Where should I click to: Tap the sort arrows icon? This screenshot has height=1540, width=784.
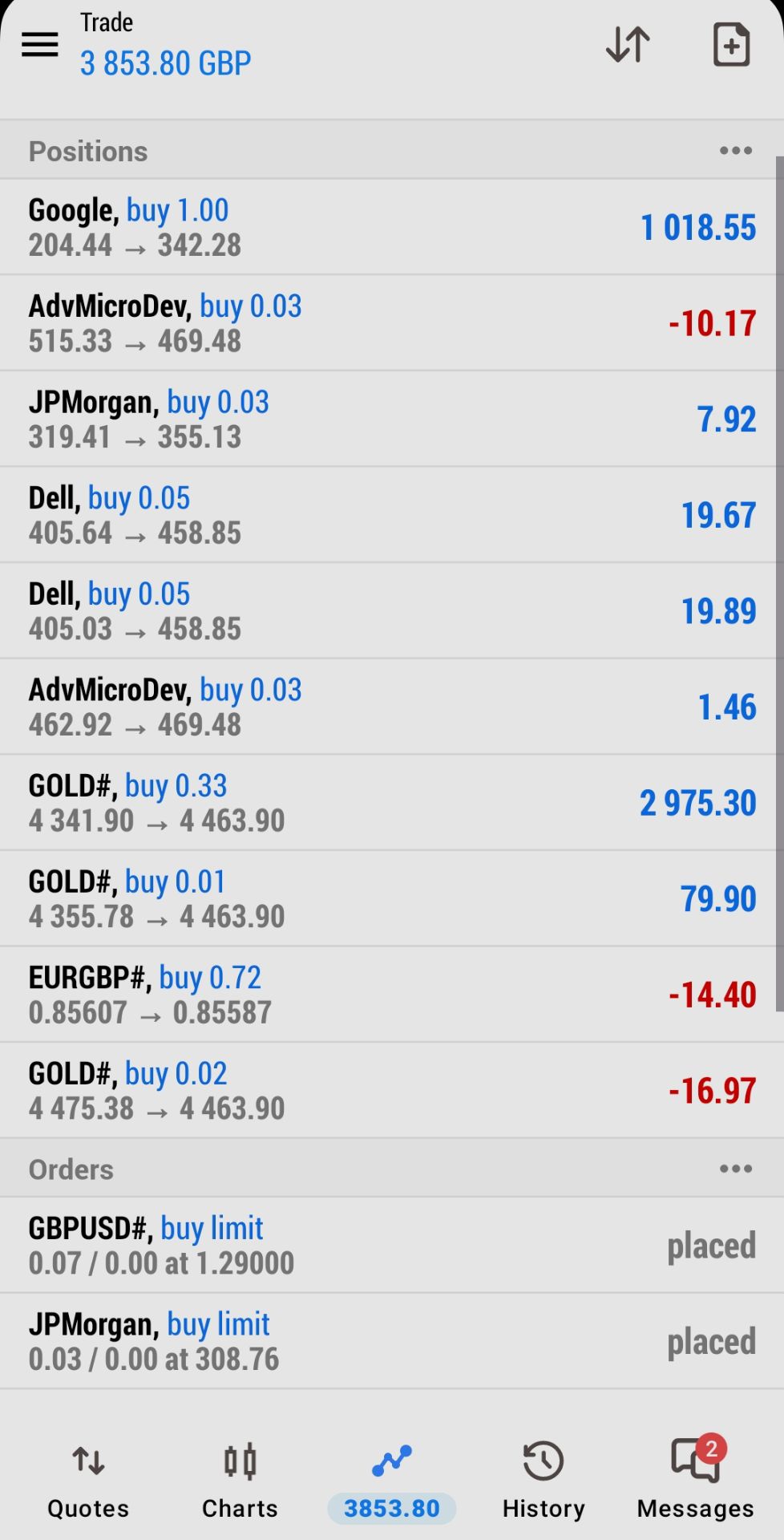pyautogui.click(x=628, y=44)
